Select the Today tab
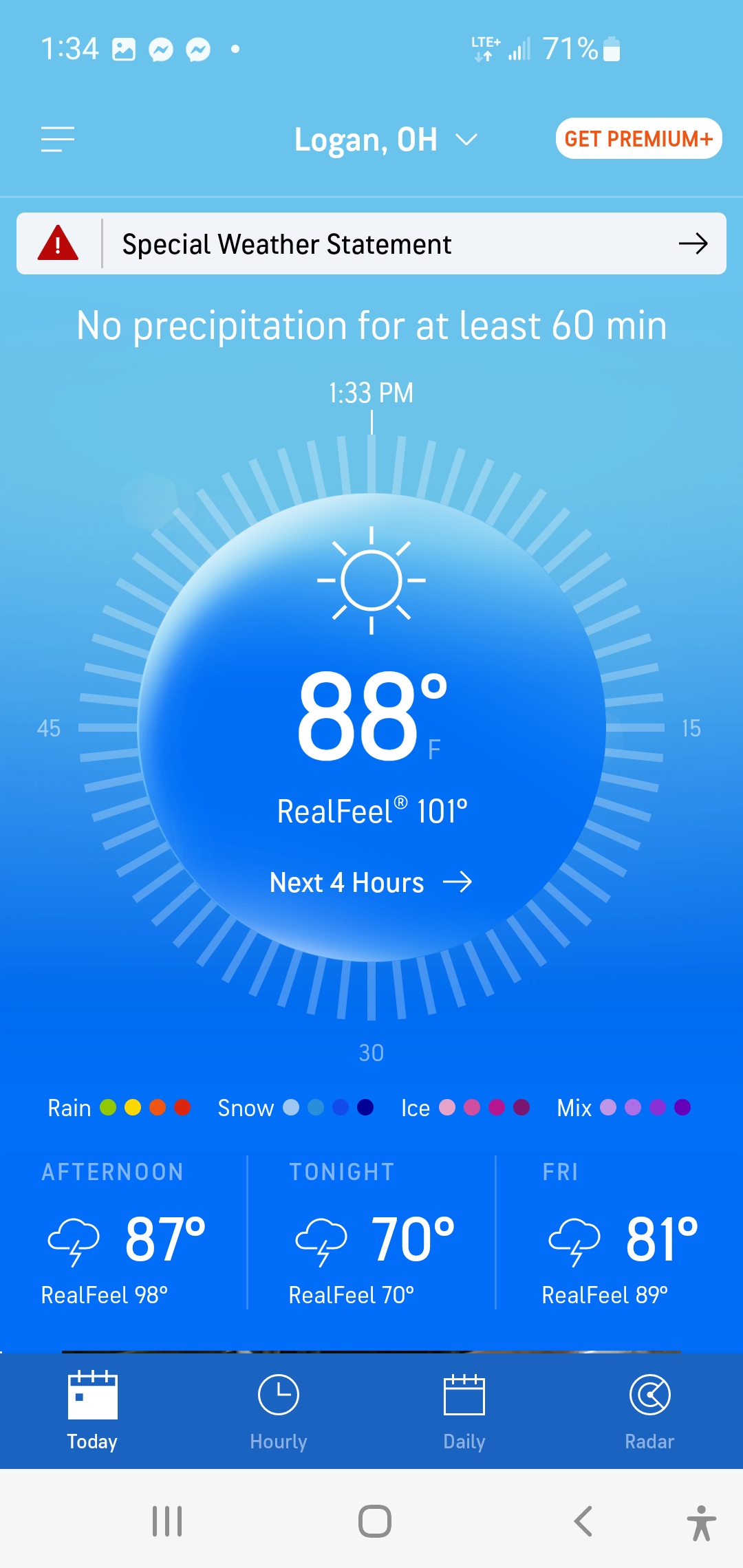The height and width of the screenshot is (1568, 743). tap(93, 1411)
